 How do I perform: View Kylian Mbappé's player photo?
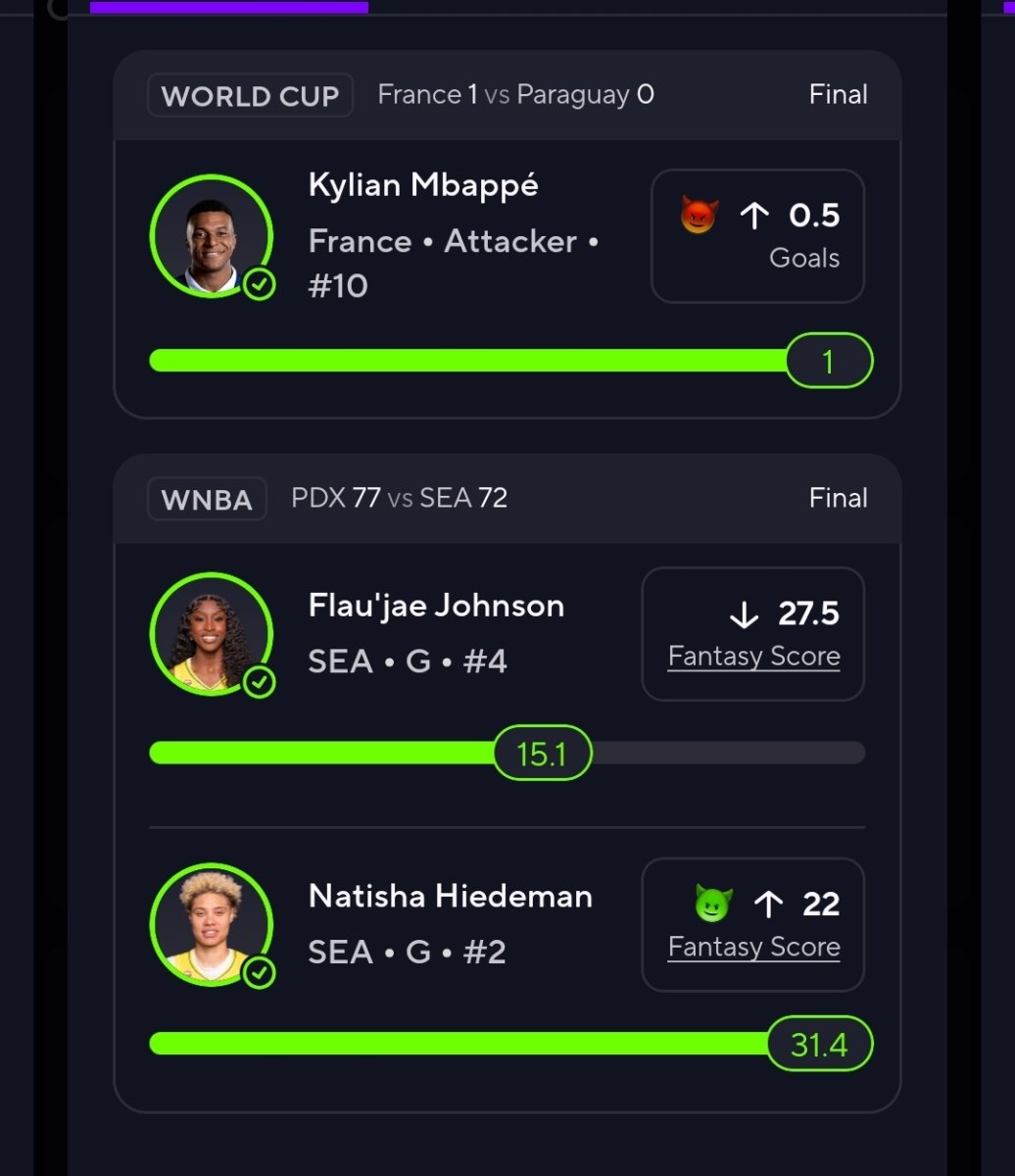click(212, 236)
